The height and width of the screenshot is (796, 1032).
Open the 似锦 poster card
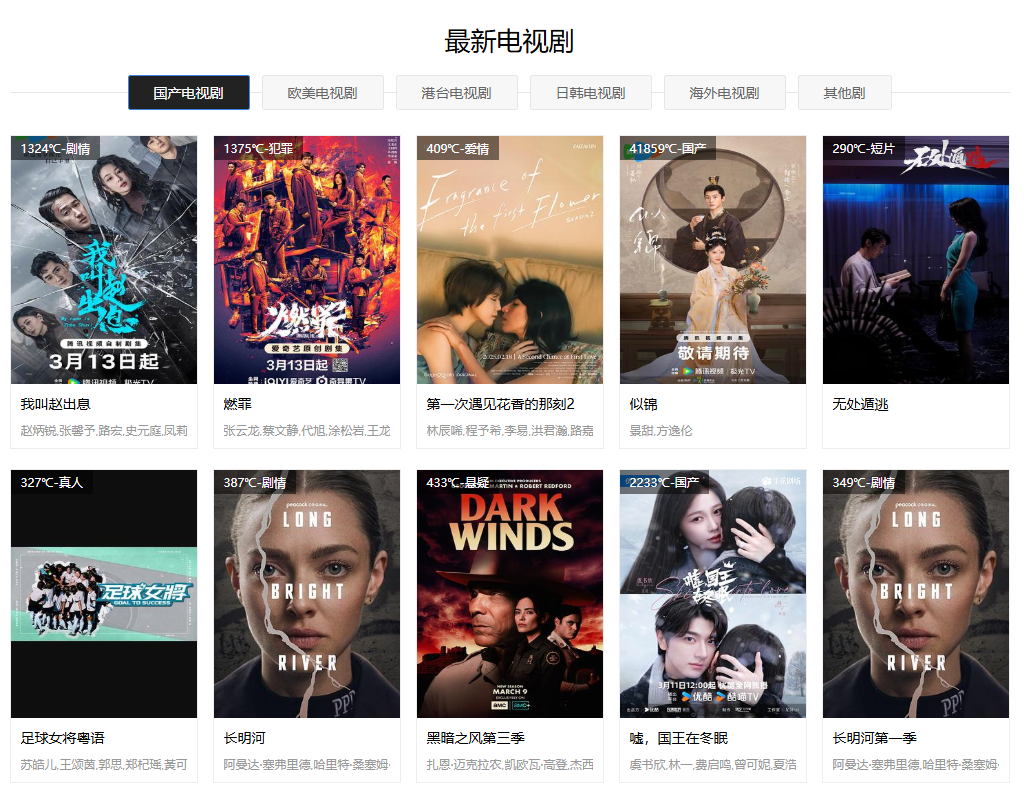click(x=713, y=260)
